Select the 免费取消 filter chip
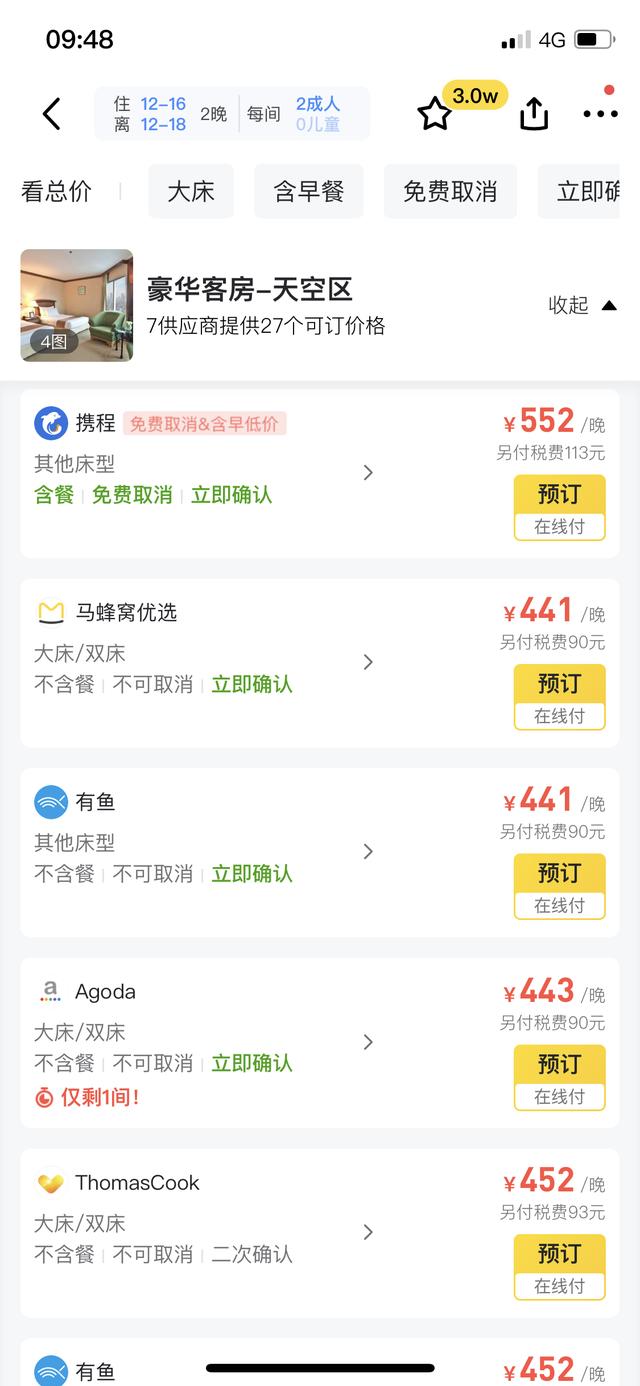The height and width of the screenshot is (1386, 640). (450, 191)
